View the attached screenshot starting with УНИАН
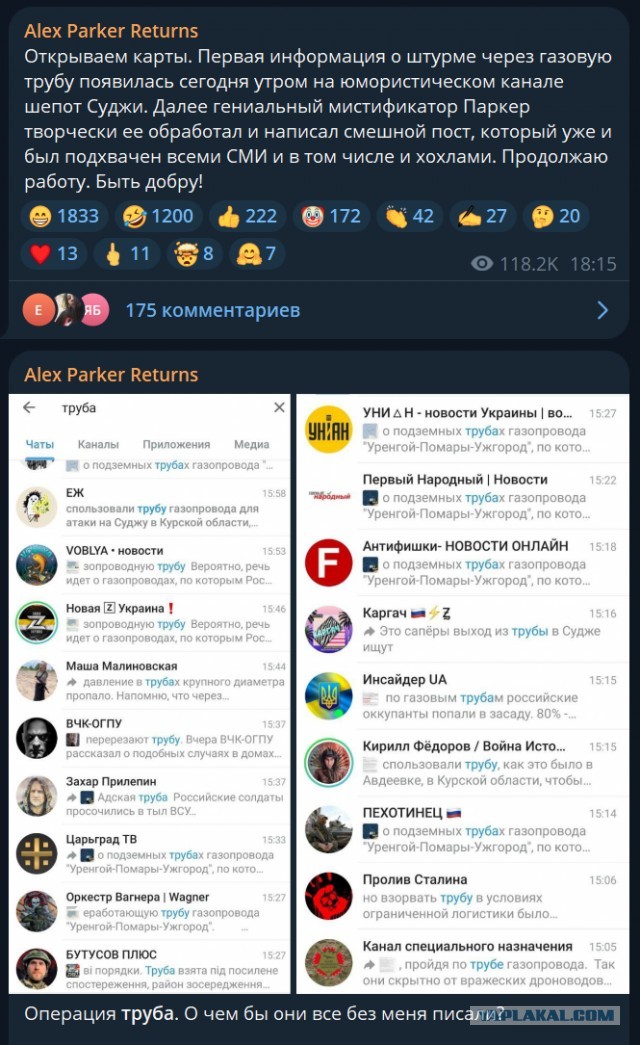 coord(463,694)
